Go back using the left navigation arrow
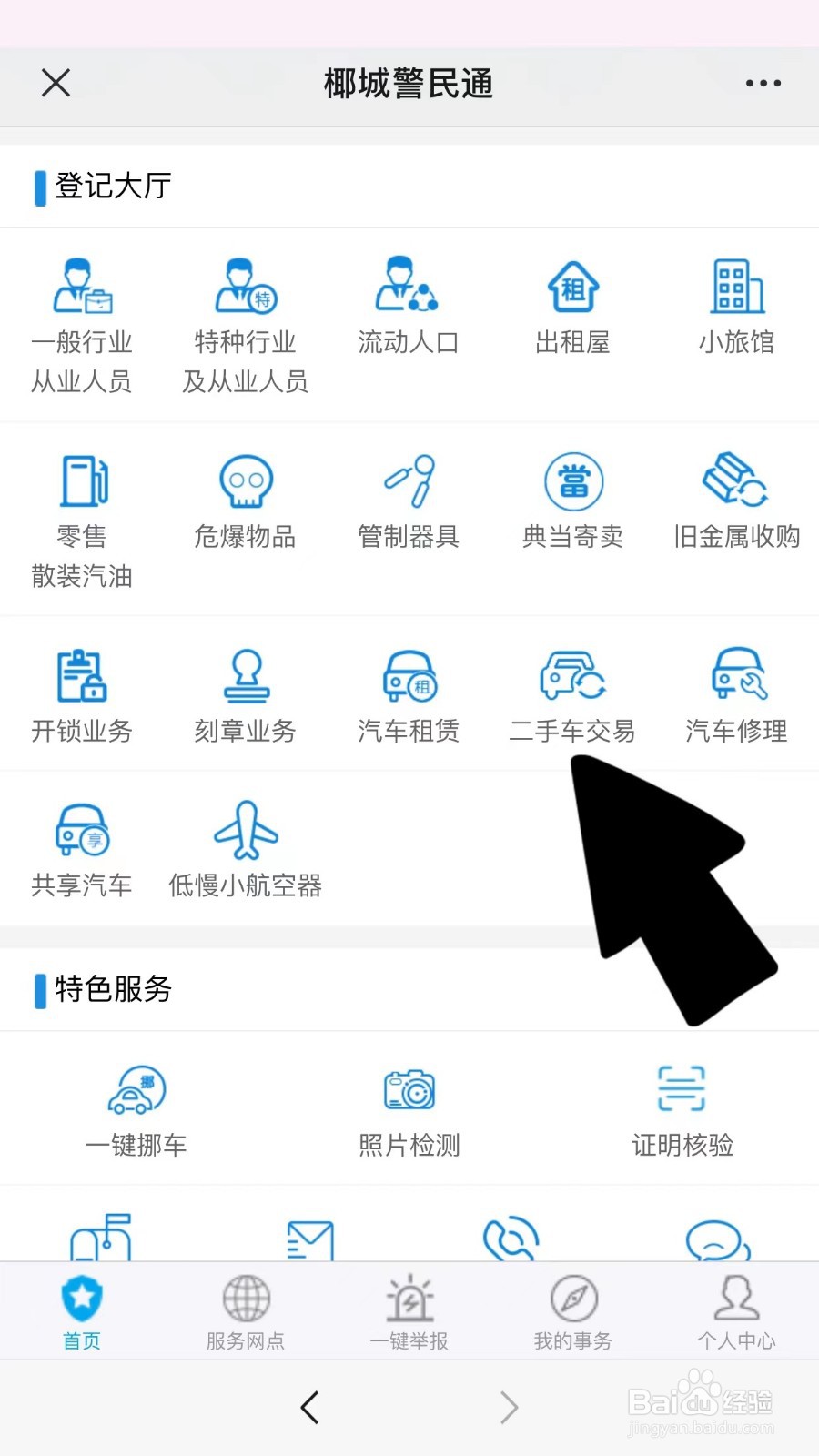This screenshot has width=819, height=1456. point(309,1407)
